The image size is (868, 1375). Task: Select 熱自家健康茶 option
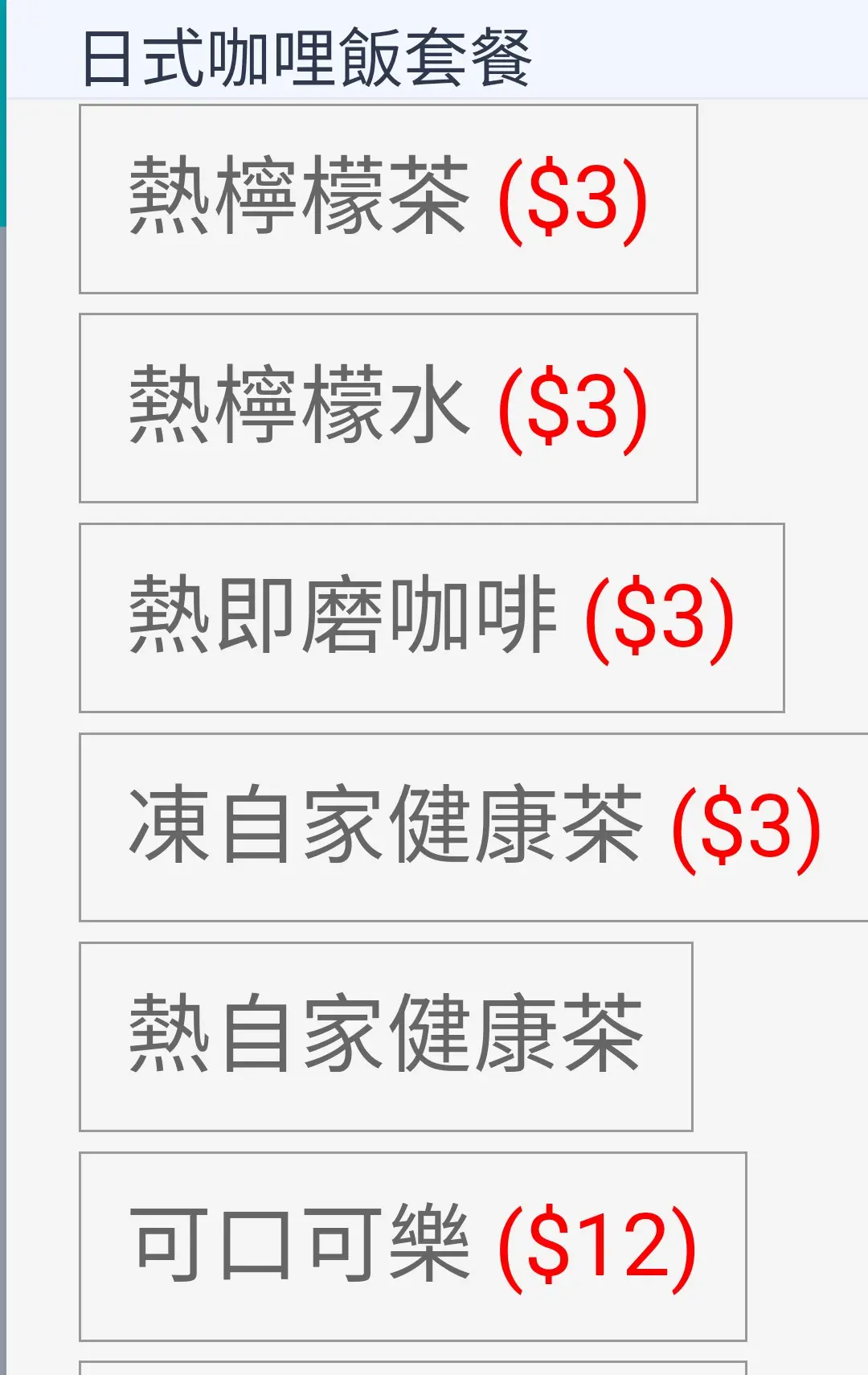[x=386, y=1036]
